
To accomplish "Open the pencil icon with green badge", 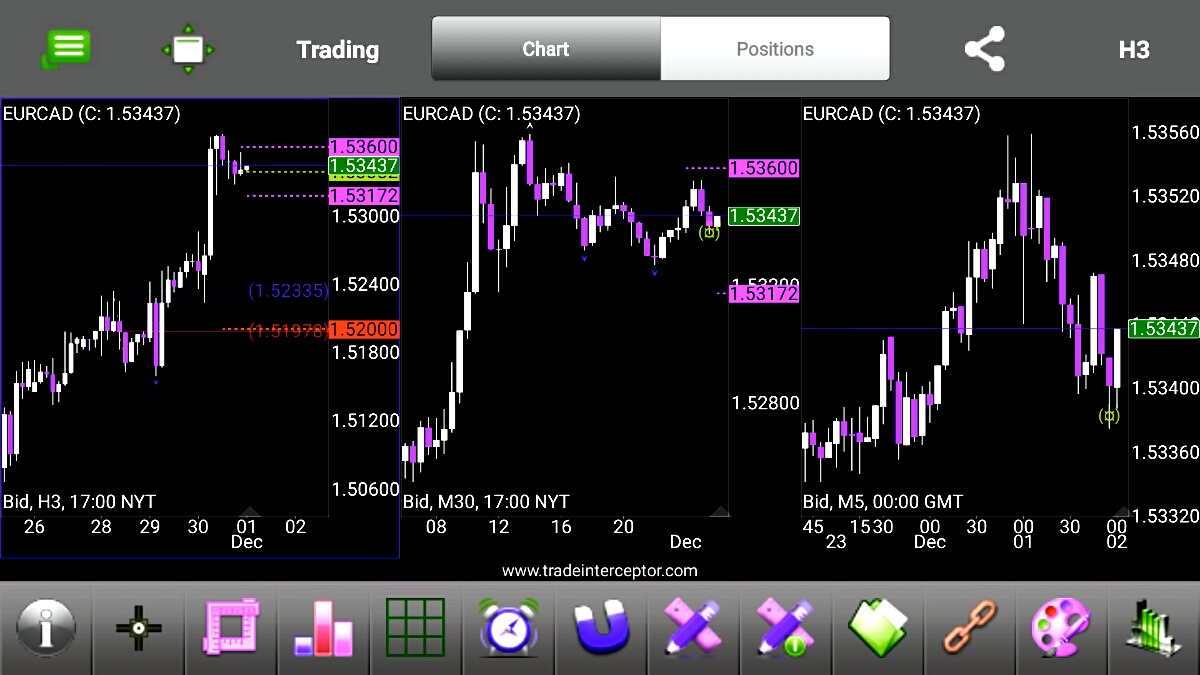I will [x=786, y=629].
